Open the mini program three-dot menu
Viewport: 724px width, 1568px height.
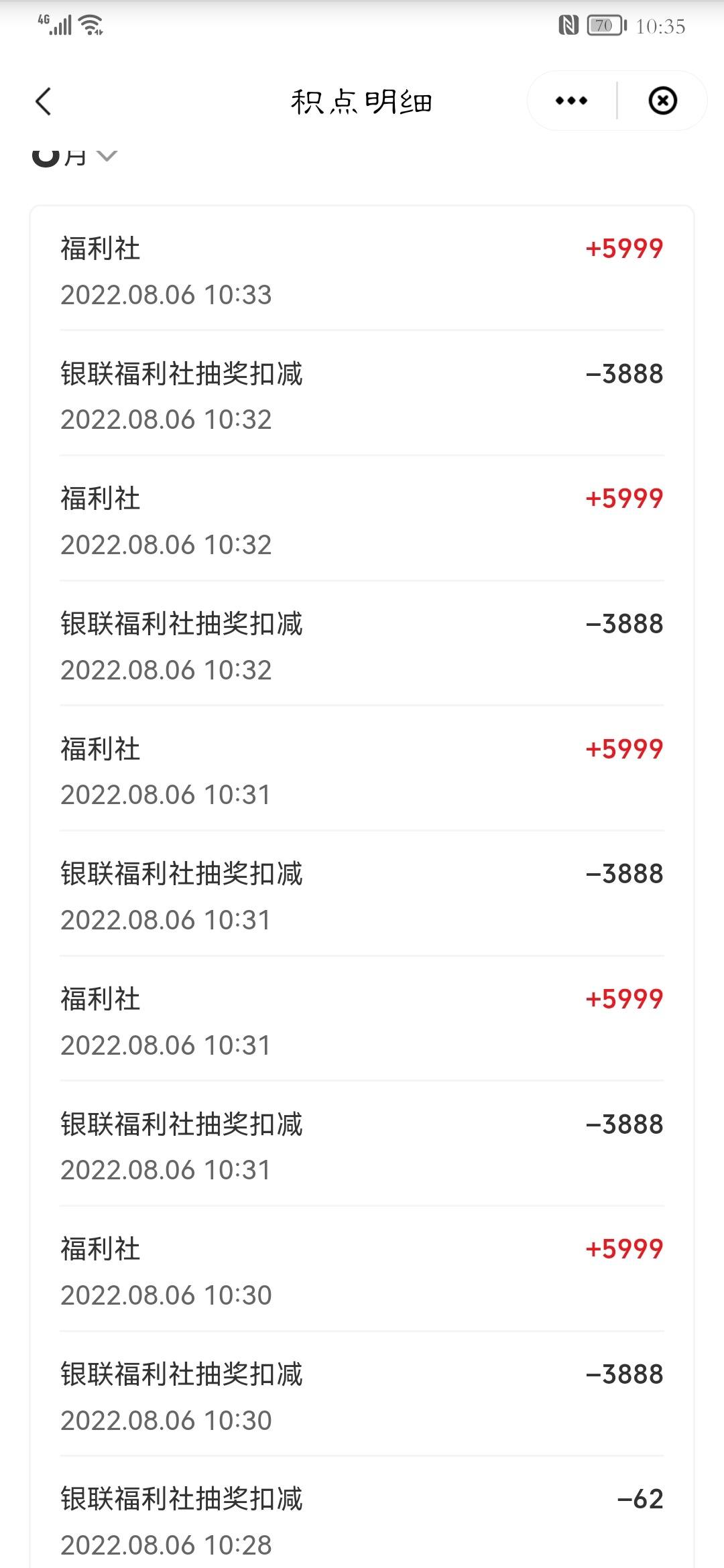coord(571,101)
